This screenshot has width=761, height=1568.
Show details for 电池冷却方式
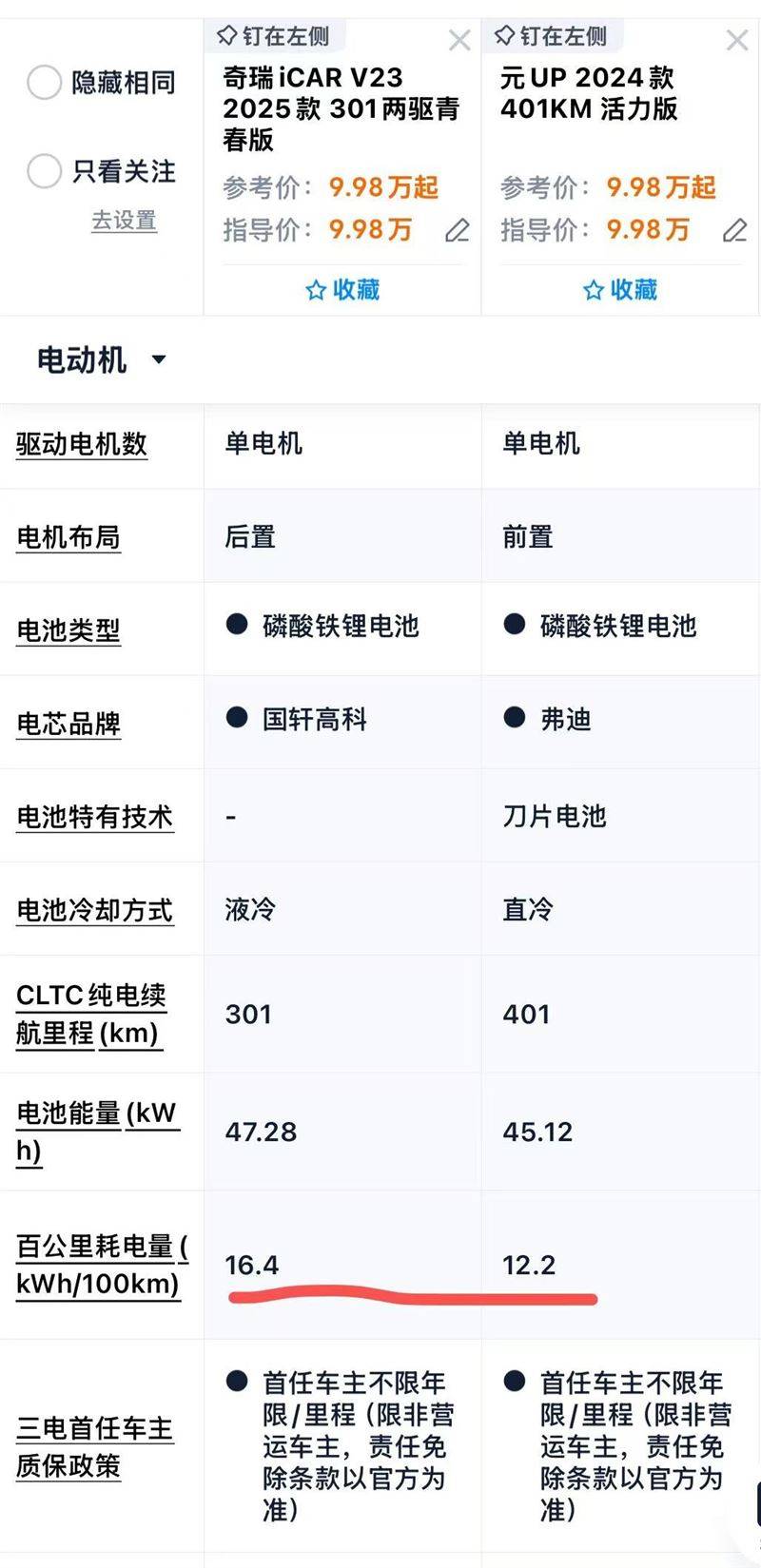(95, 911)
